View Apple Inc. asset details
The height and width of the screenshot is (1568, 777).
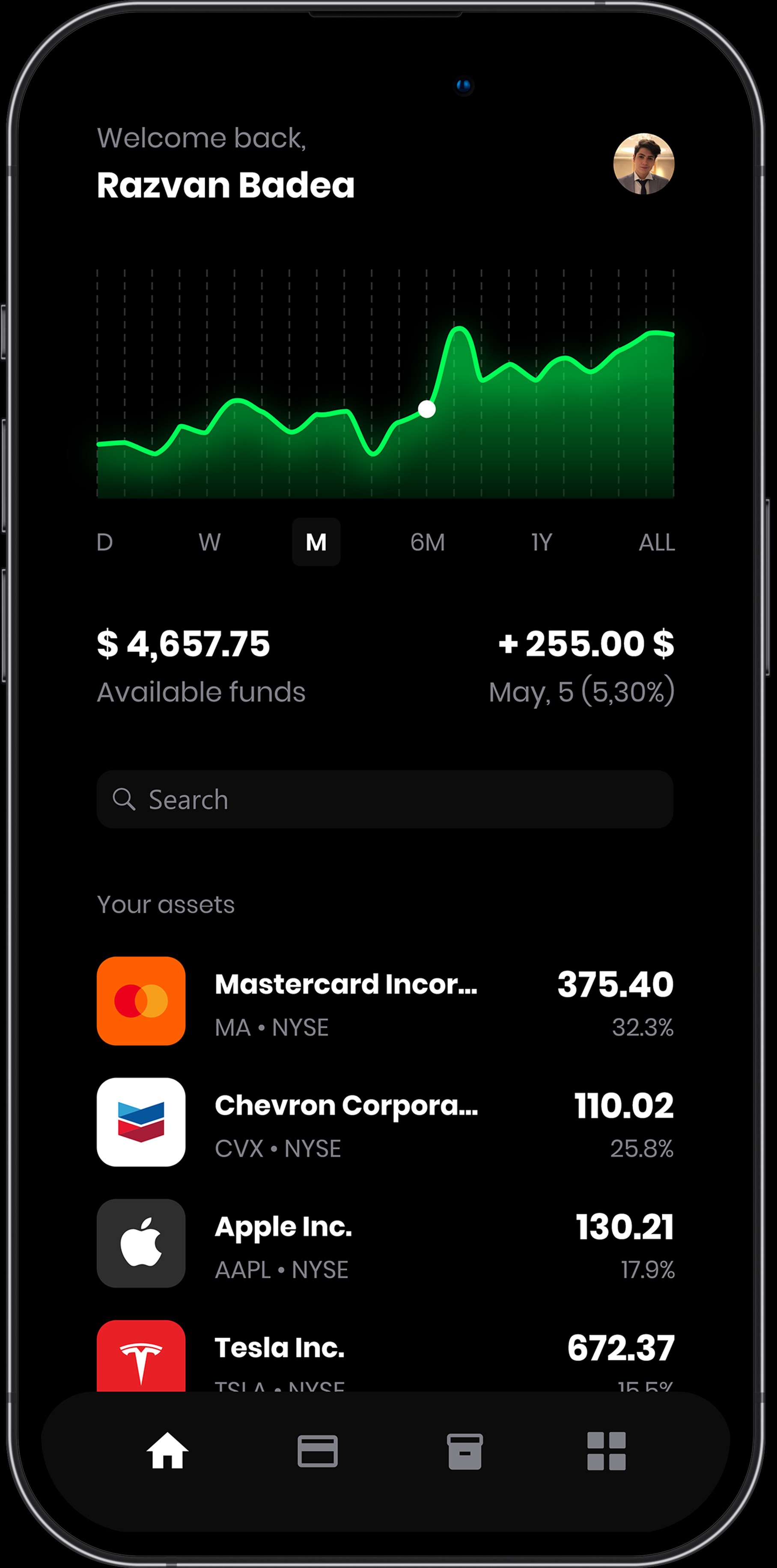coord(384,1243)
